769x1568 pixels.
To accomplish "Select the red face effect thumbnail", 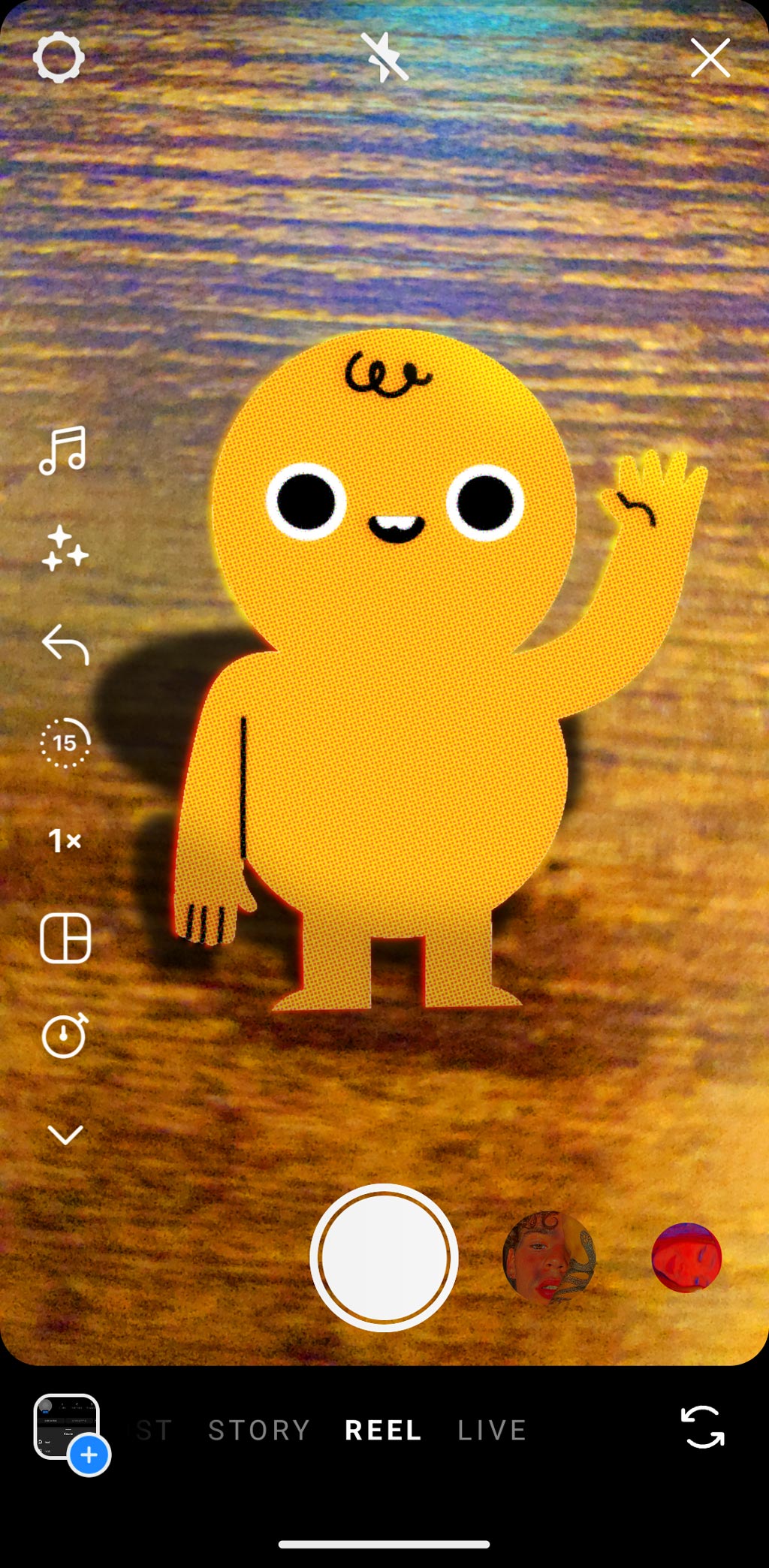I will (x=686, y=1257).
